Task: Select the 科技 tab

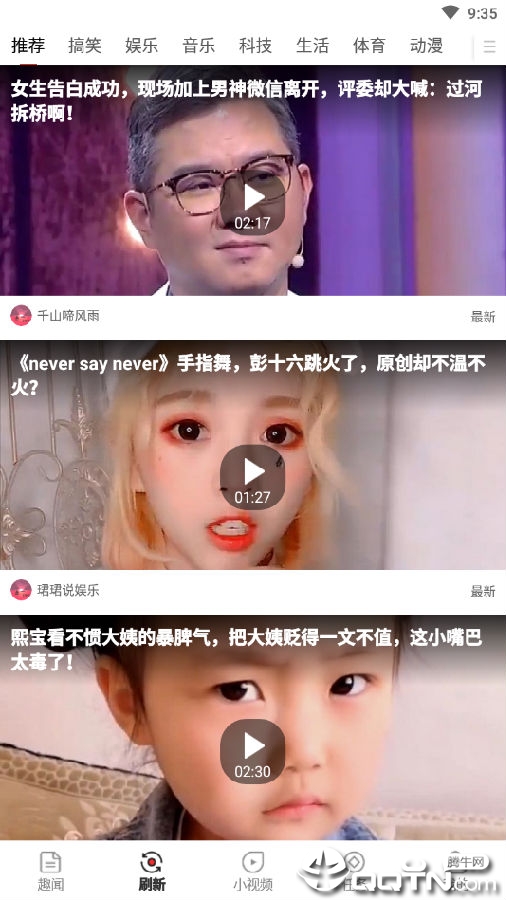Action: [x=255, y=46]
